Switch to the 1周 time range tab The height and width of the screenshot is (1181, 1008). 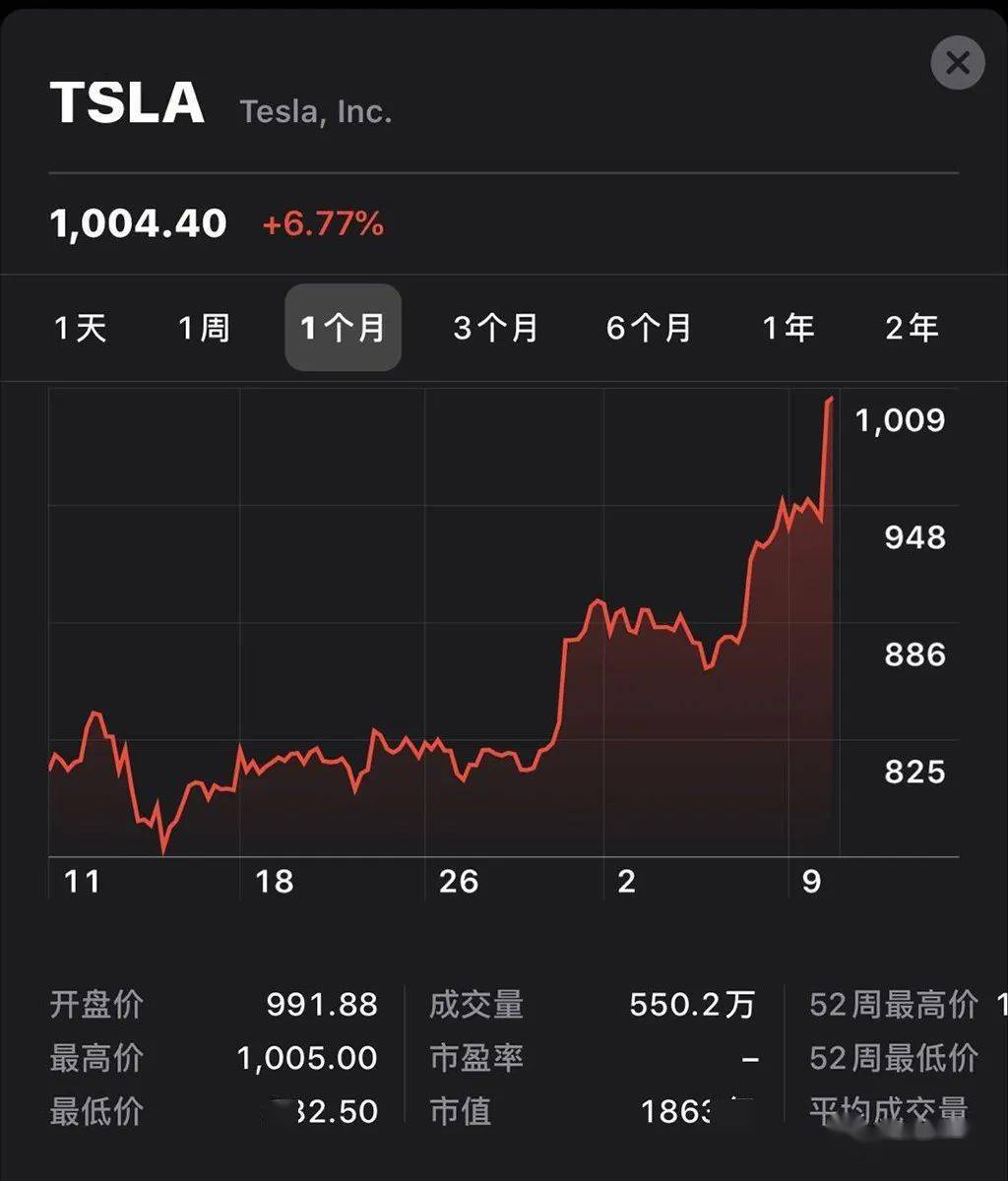(x=205, y=329)
